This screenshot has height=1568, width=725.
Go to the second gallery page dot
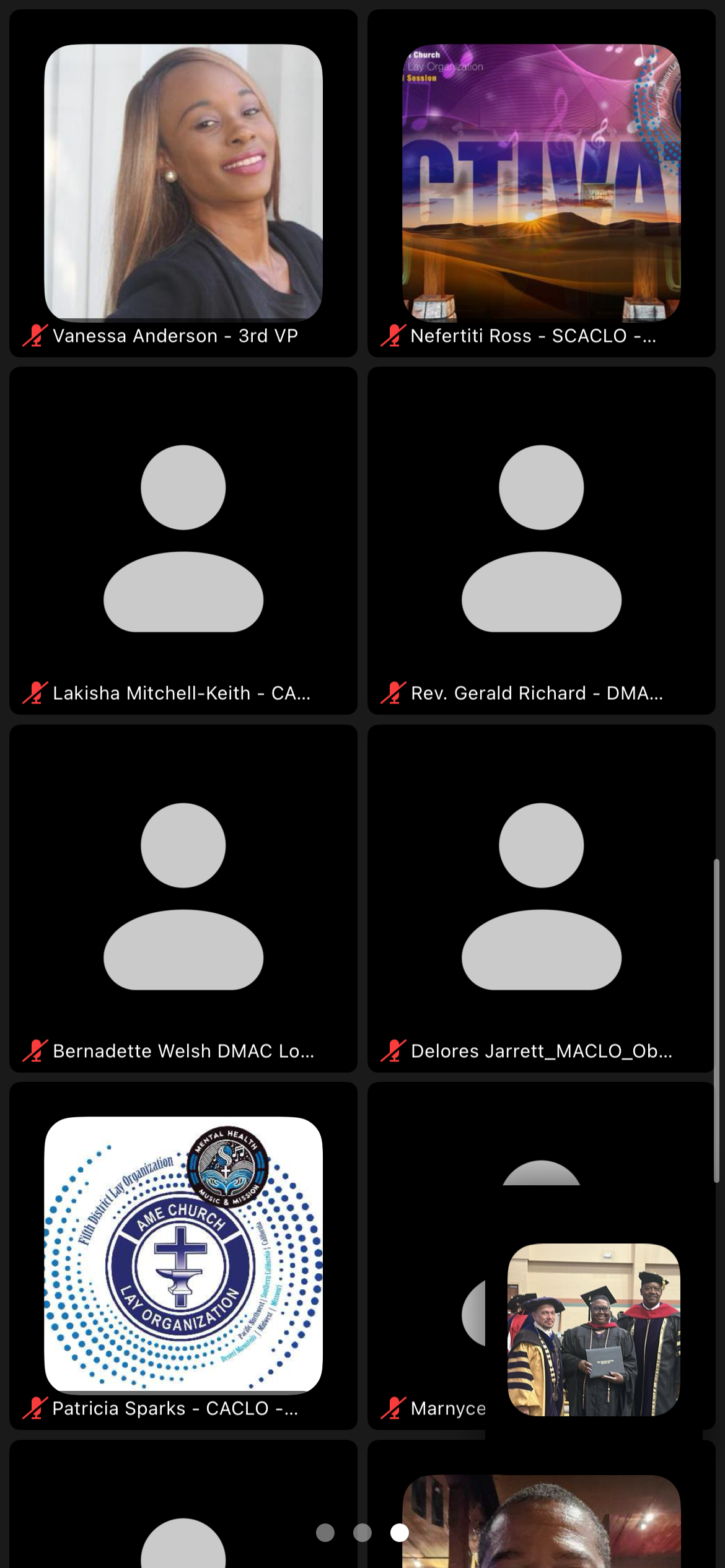[x=362, y=1533]
